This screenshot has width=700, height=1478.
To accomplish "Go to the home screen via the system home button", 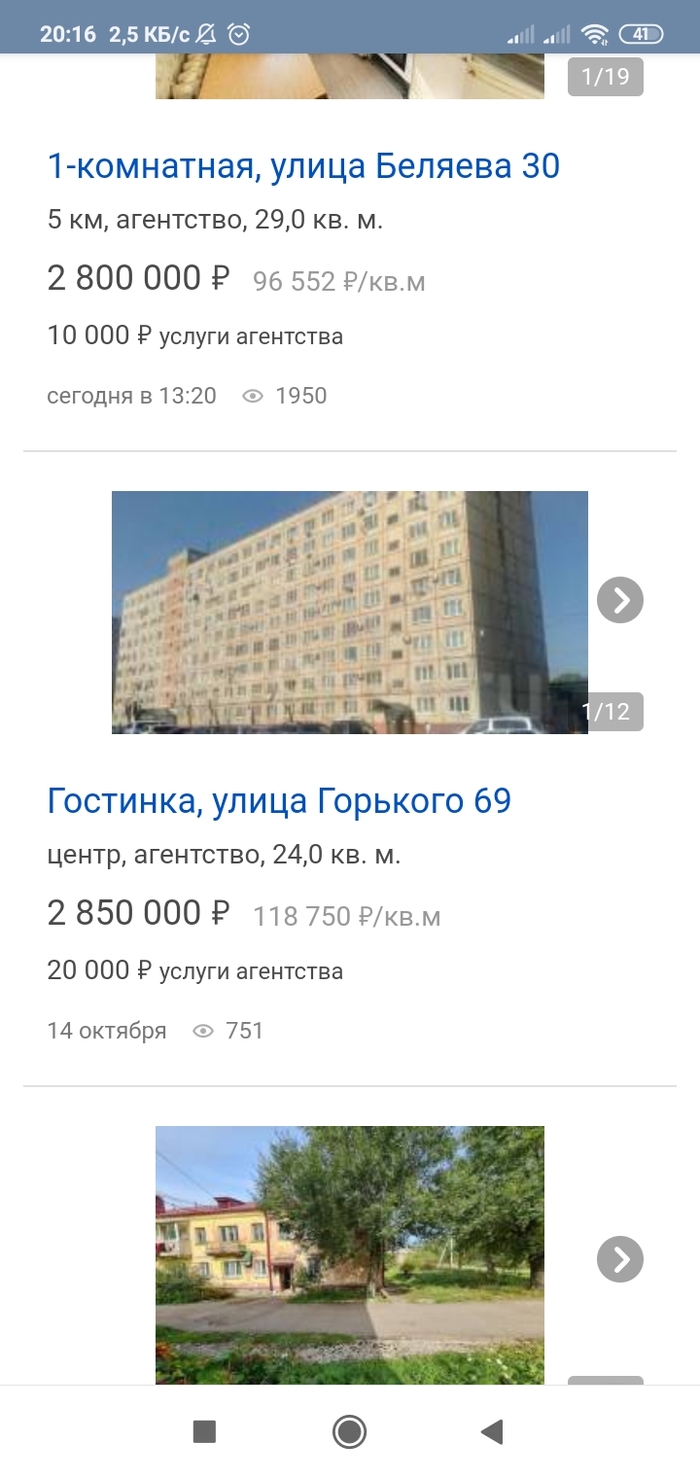I will (x=349, y=1432).
